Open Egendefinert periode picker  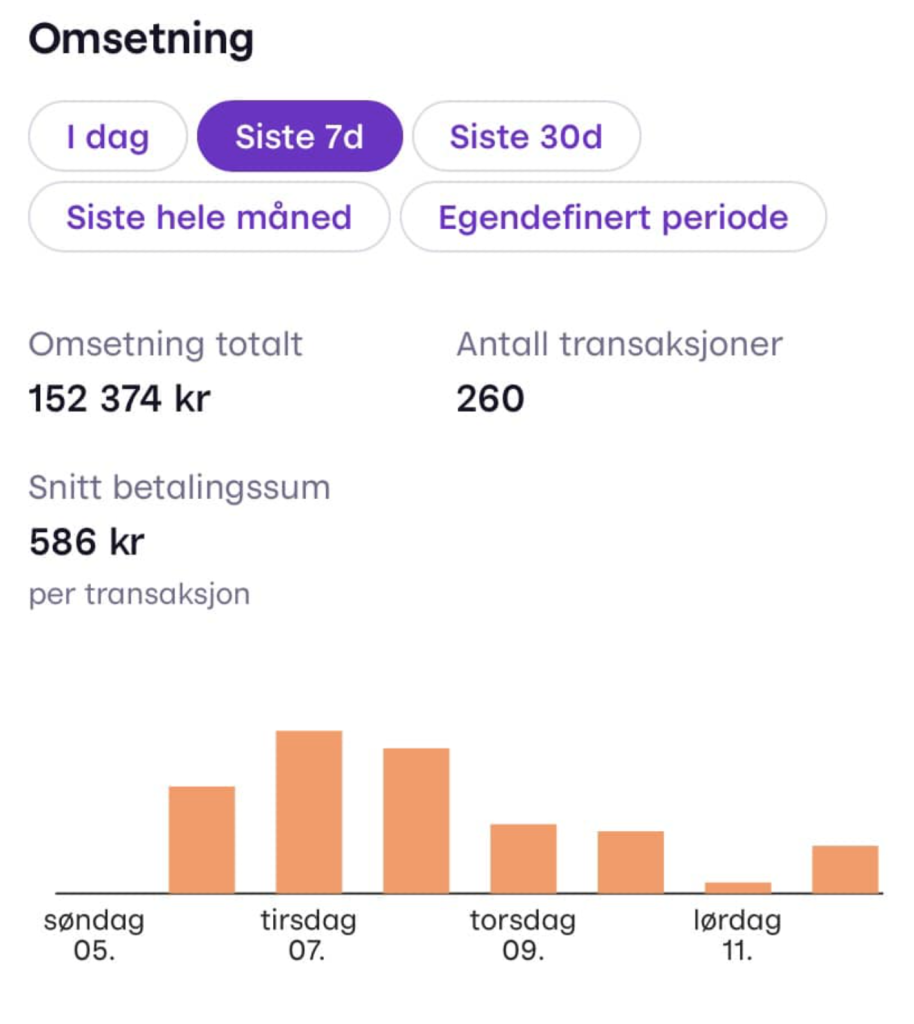tap(613, 217)
